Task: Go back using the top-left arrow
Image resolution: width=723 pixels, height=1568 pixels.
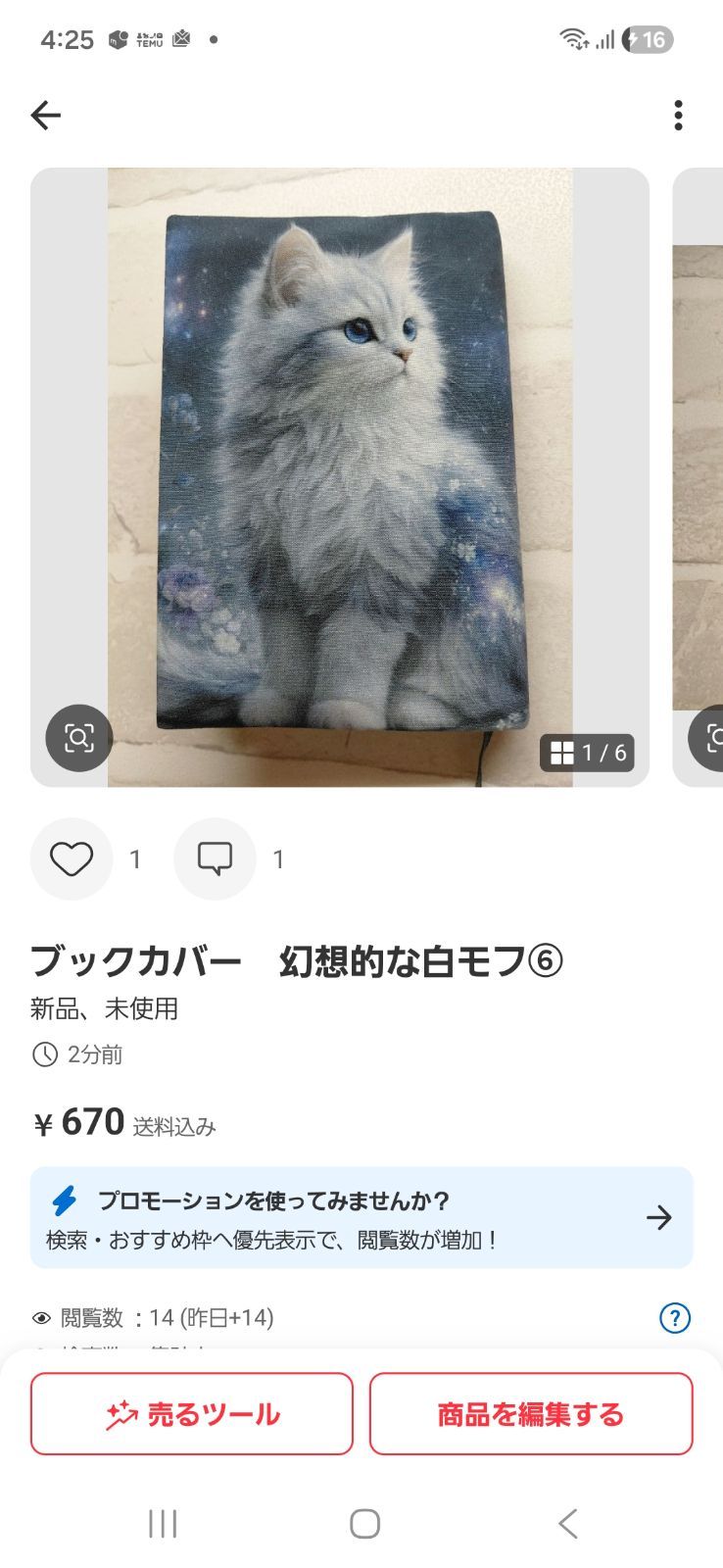Action: (x=46, y=116)
